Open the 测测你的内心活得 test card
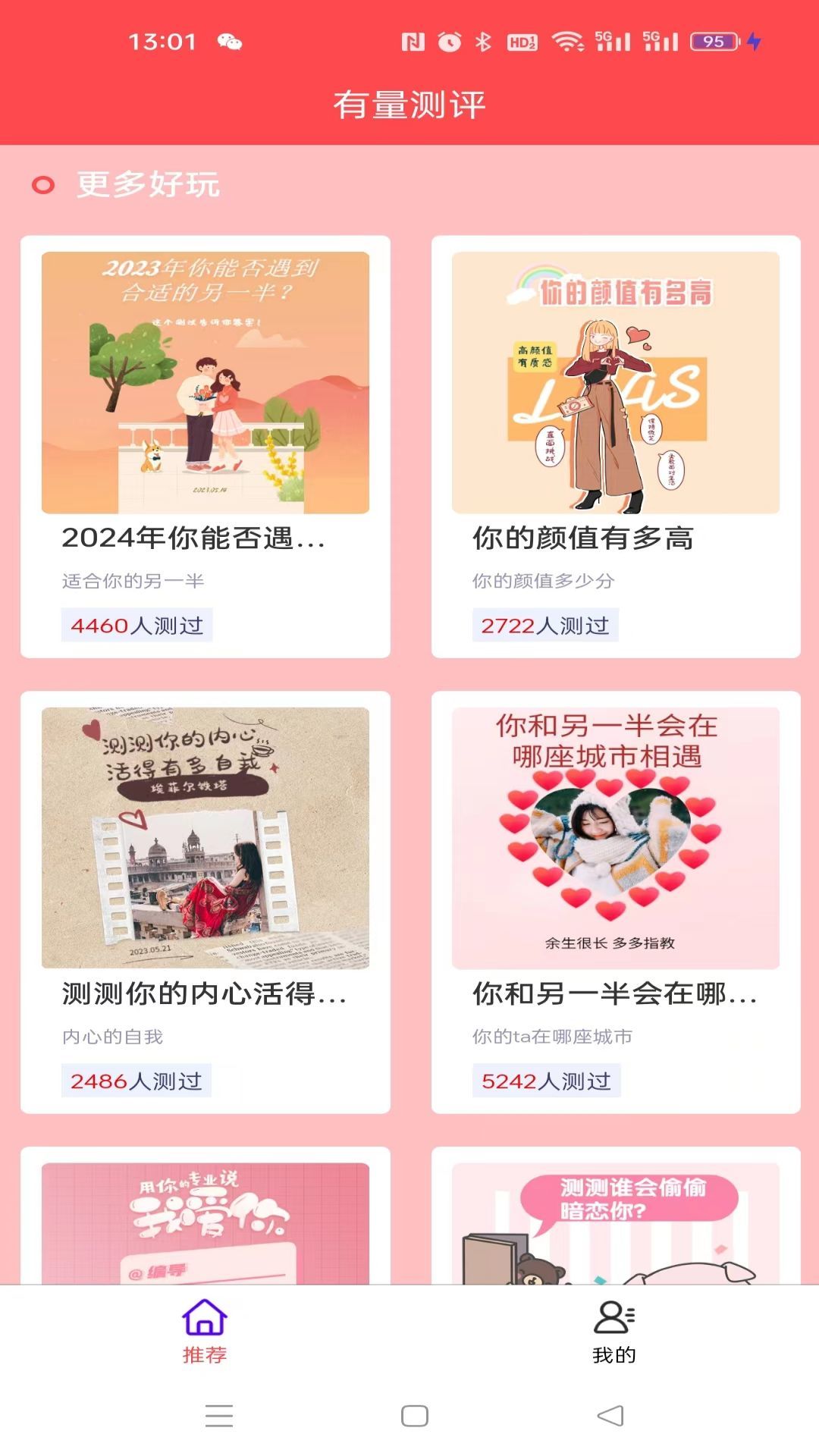 205,902
